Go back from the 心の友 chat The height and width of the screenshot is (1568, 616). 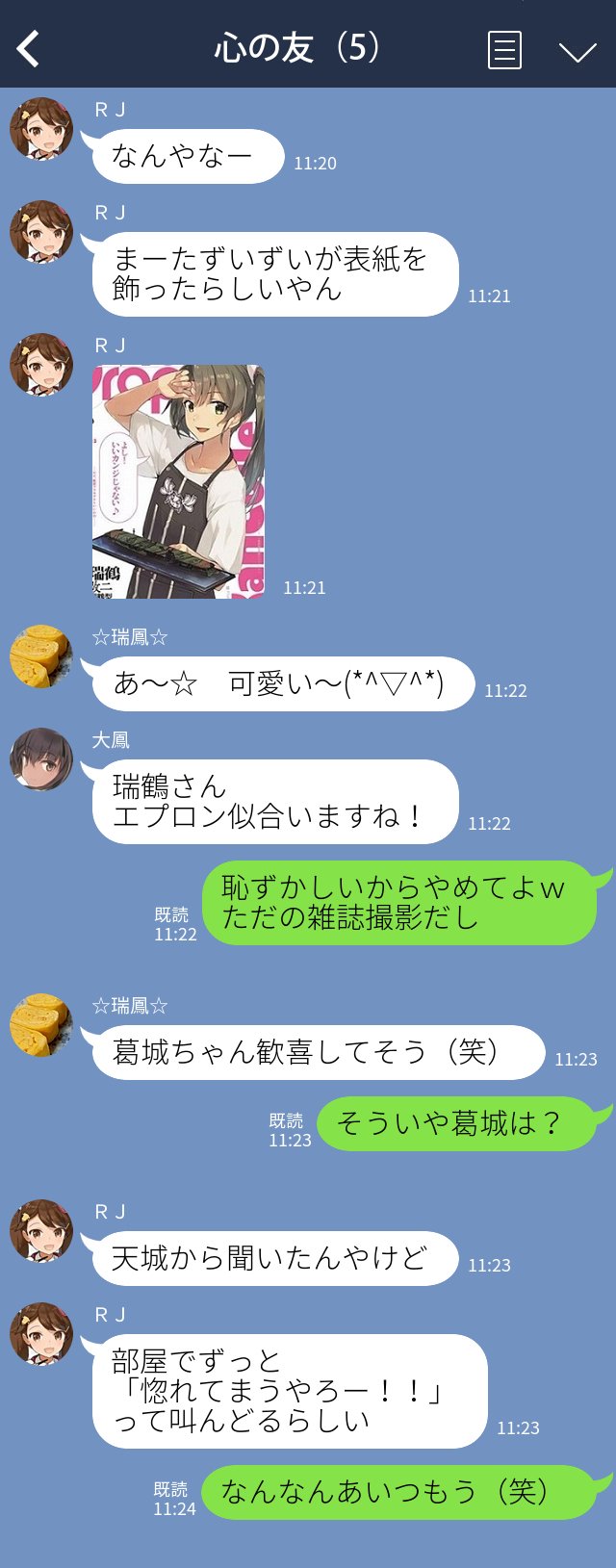point(29,48)
